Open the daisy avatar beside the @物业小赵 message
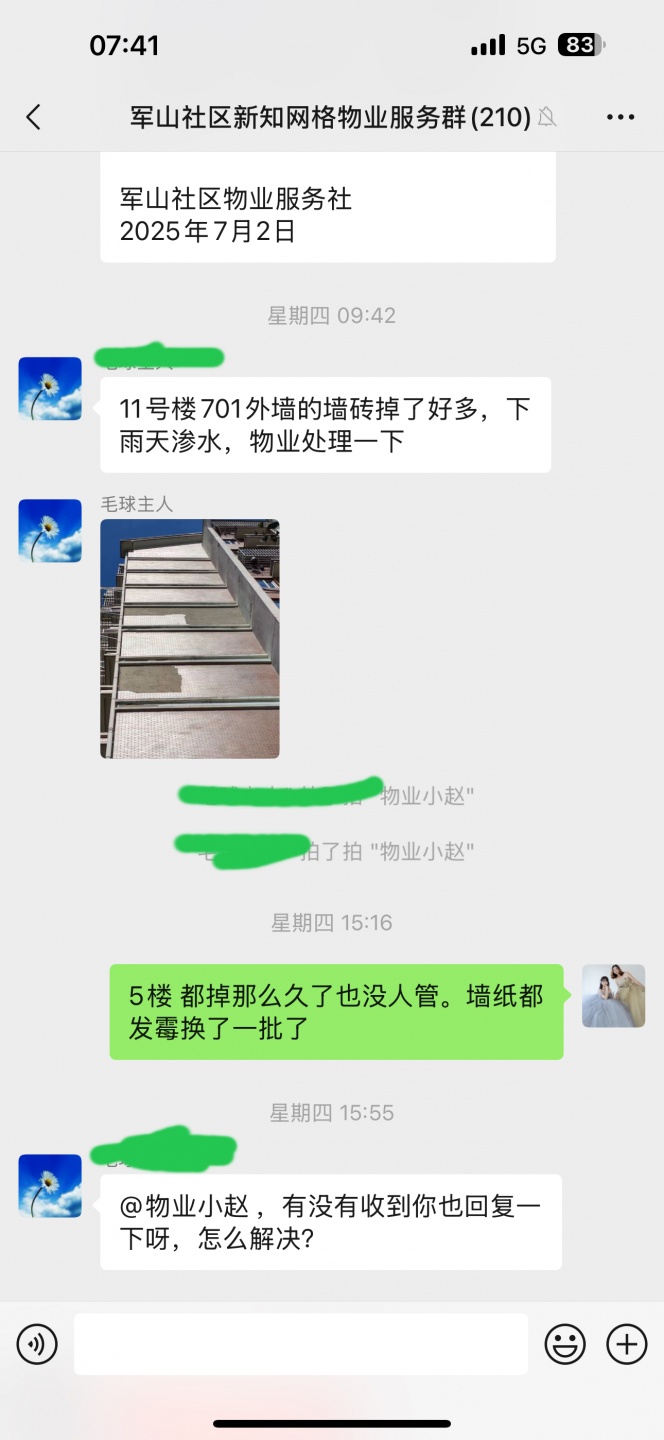The width and height of the screenshot is (664, 1440). pyautogui.click(x=50, y=1186)
